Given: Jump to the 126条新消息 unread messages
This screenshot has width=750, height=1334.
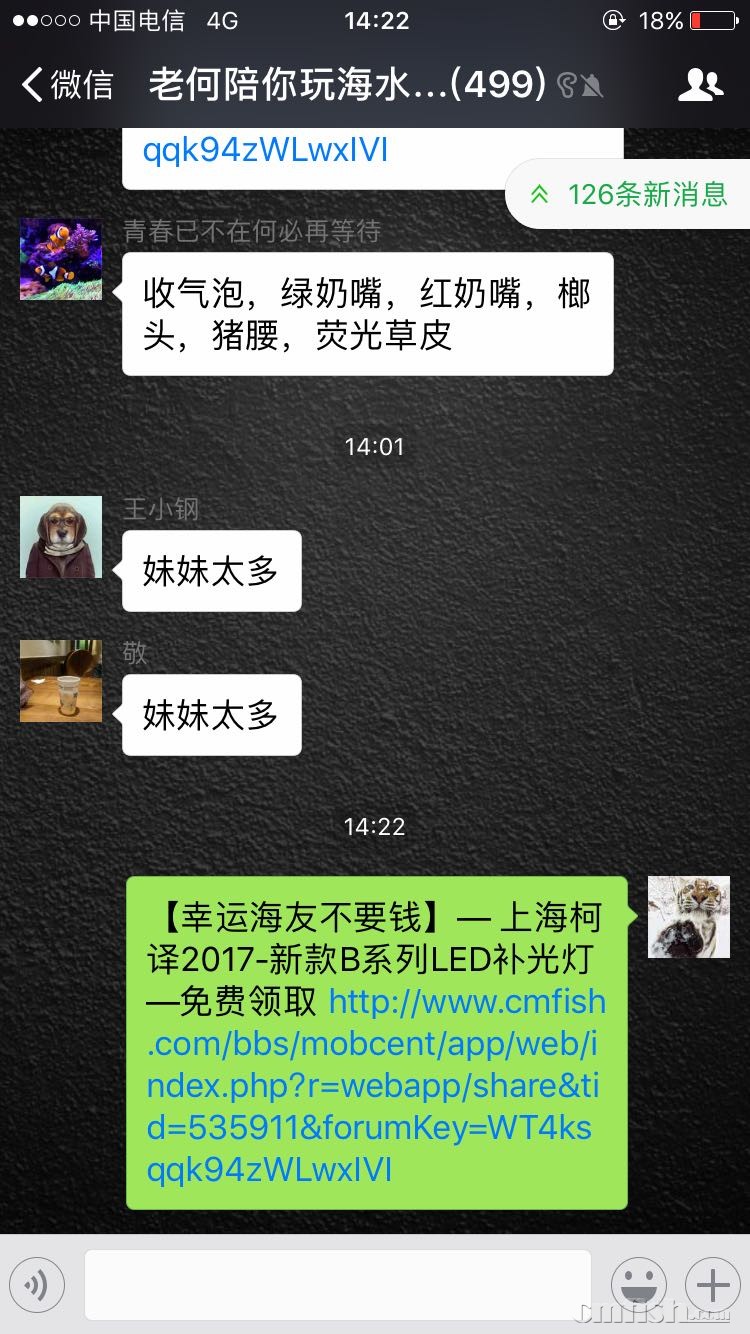Looking at the screenshot, I should point(632,194).
